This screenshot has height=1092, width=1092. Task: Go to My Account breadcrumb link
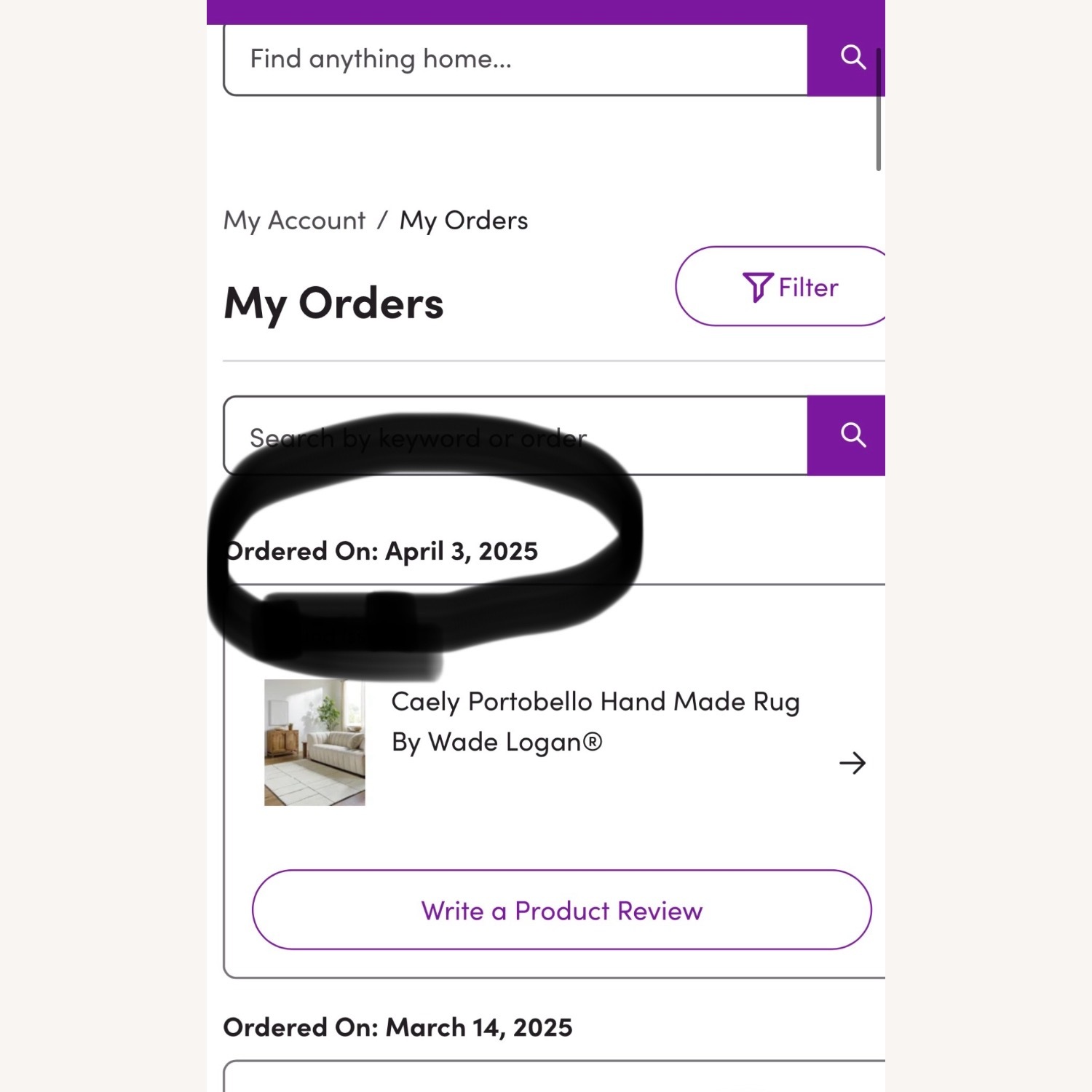[x=294, y=221]
